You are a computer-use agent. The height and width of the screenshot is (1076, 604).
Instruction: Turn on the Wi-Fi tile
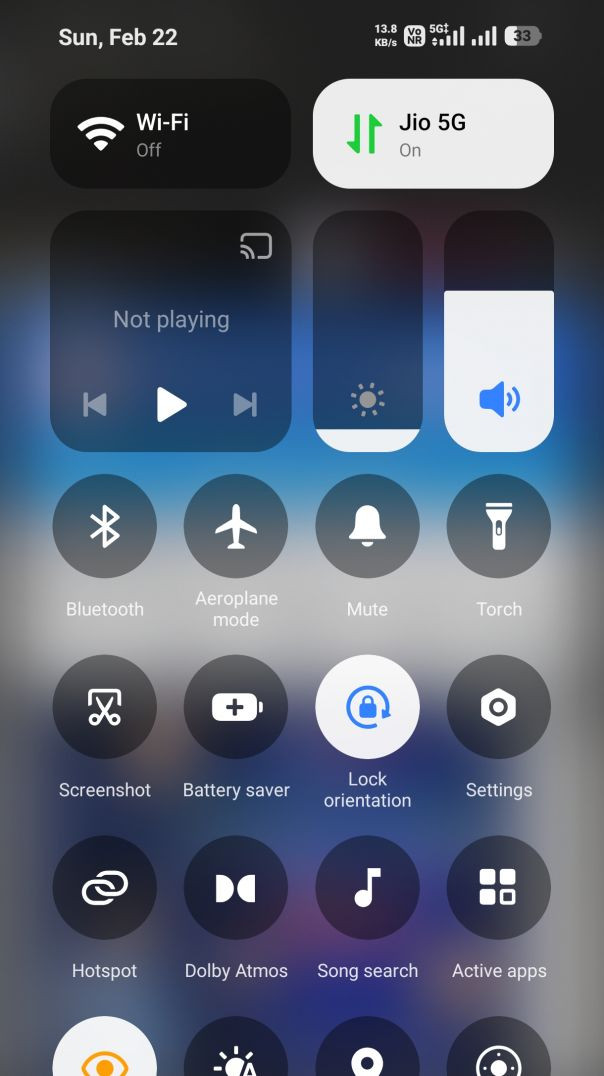point(170,134)
